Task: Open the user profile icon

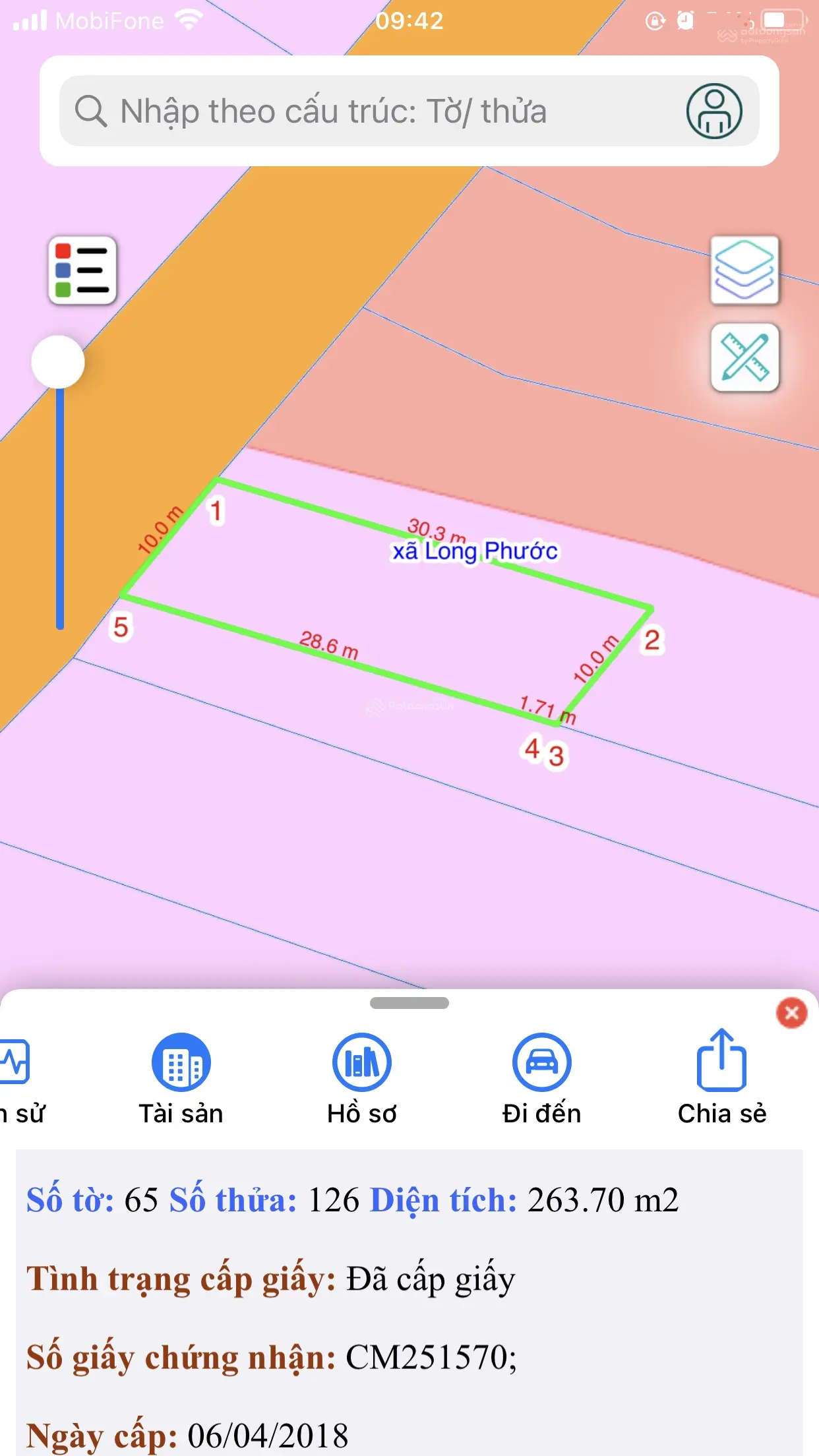Action: pos(714,111)
